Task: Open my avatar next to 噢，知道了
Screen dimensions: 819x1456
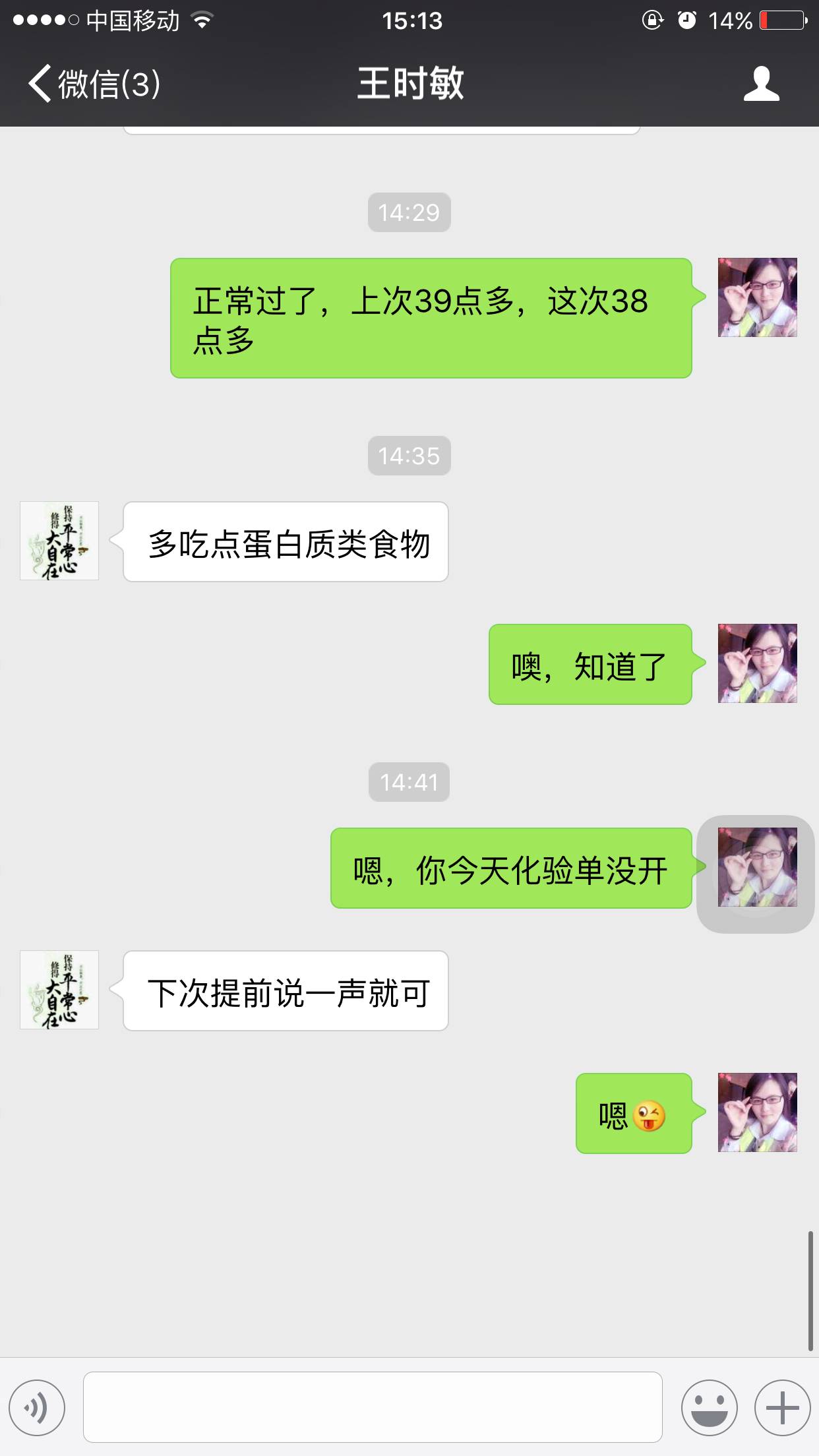Action: [757, 663]
